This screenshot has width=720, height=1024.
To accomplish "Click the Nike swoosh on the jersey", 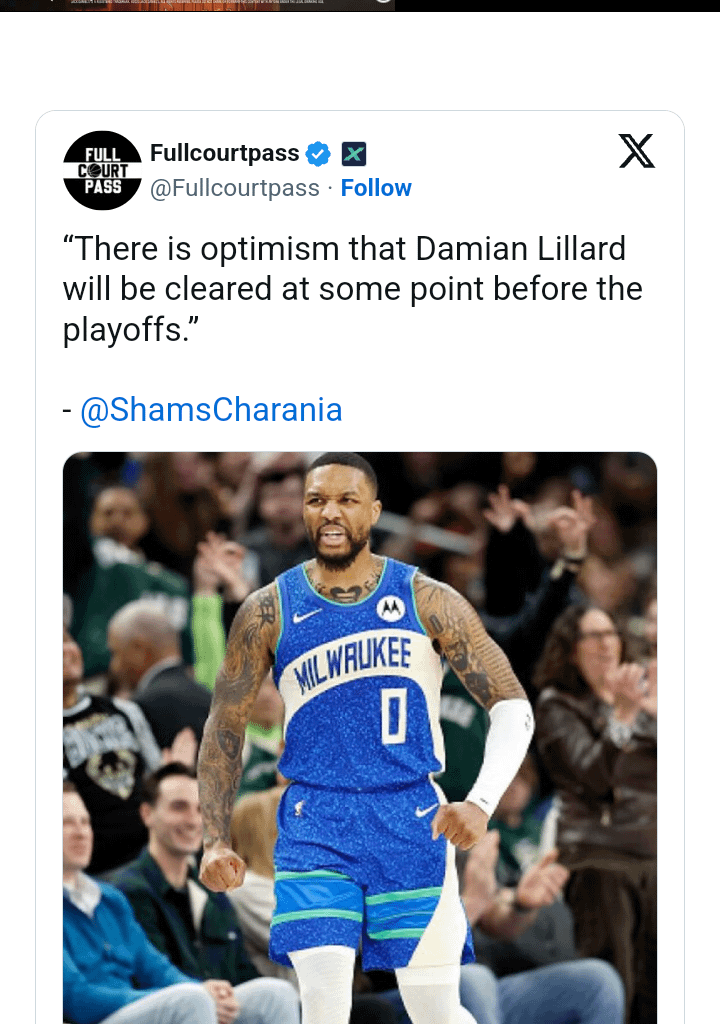I will click(302, 616).
